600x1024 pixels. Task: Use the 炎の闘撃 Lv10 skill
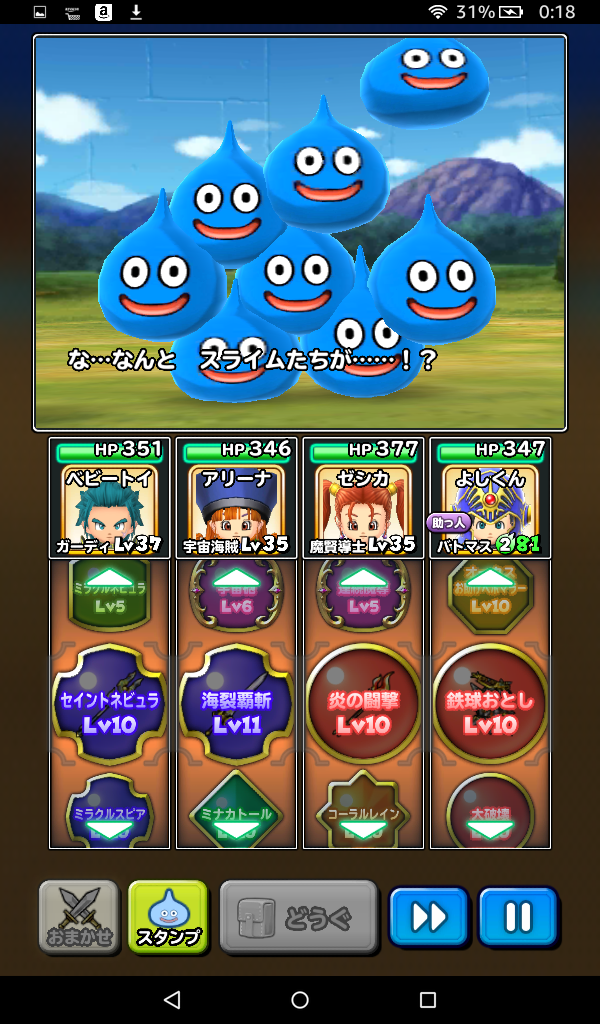pyautogui.click(x=363, y=705)
